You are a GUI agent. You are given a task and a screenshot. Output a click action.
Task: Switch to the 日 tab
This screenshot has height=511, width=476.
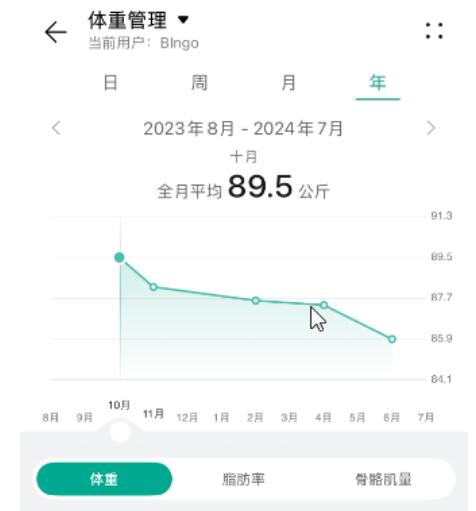111,83
